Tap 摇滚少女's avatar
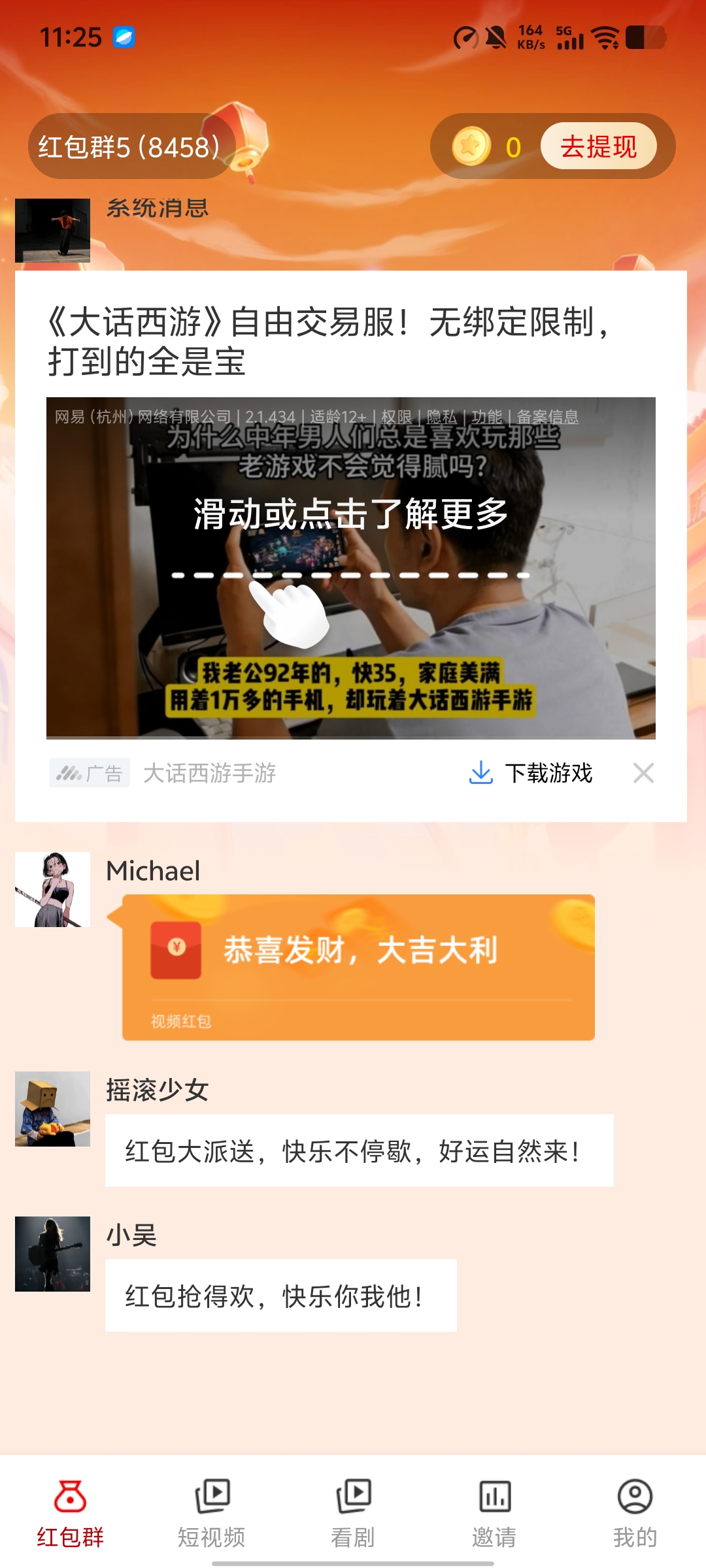This screenshot has height=1568, width=706. (x=52, y=1109)
